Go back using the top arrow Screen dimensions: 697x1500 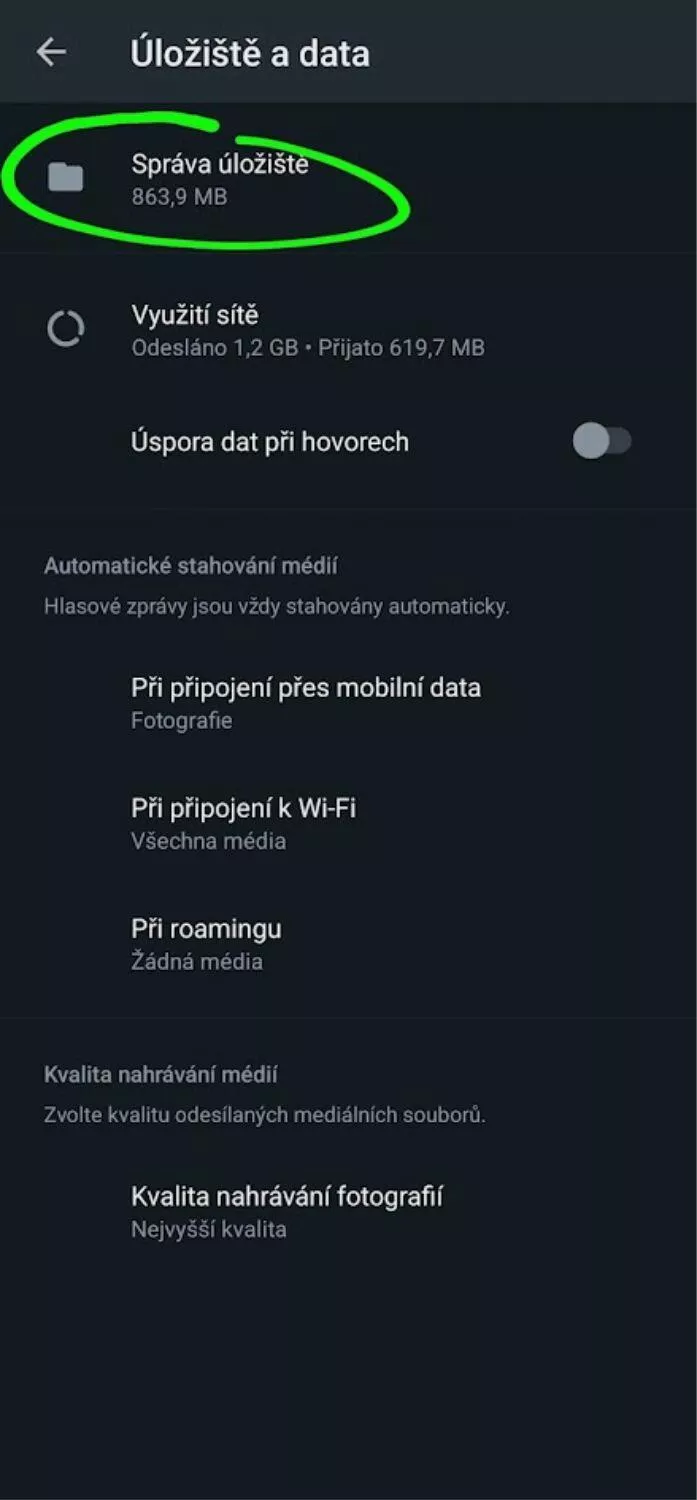pos(51,53)
